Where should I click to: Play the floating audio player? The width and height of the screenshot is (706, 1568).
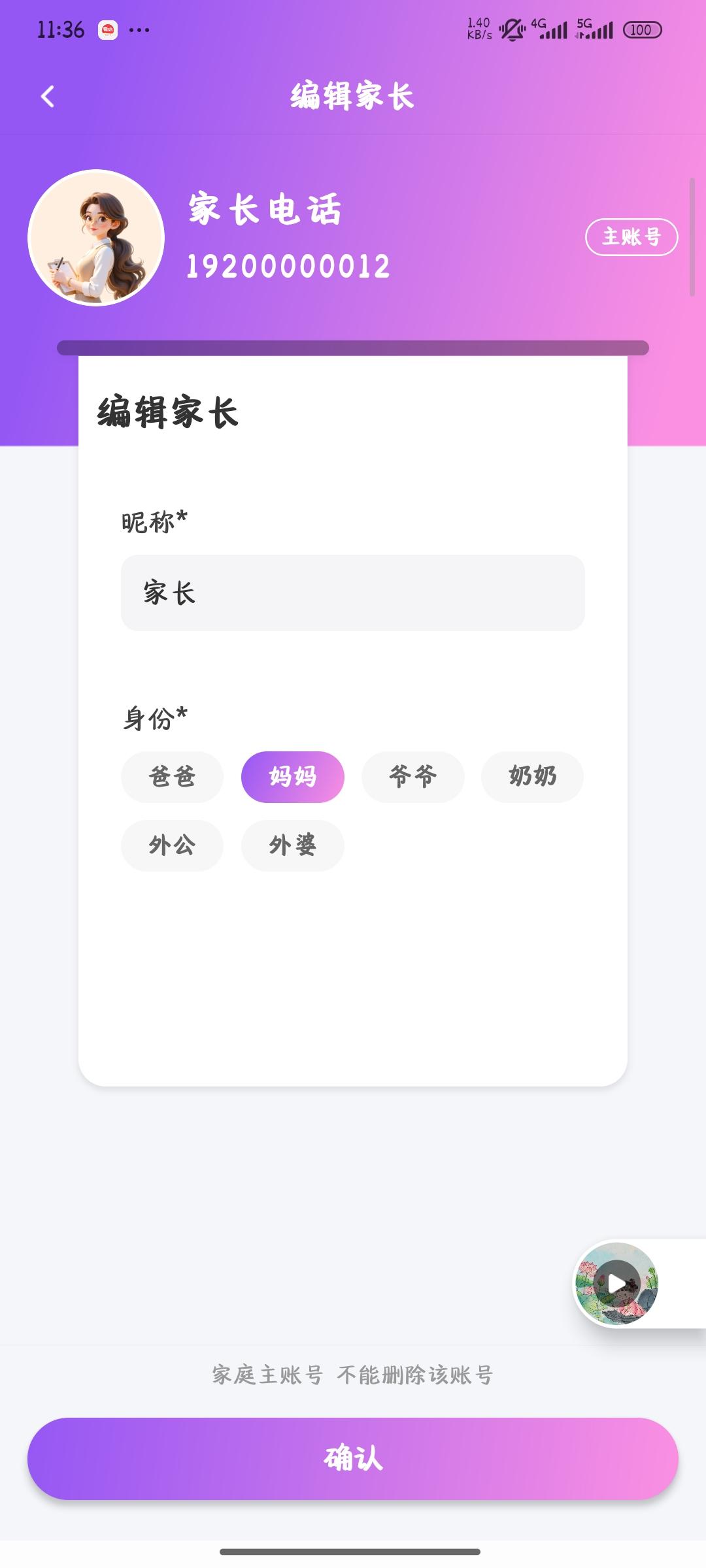tap(616, 1283)
